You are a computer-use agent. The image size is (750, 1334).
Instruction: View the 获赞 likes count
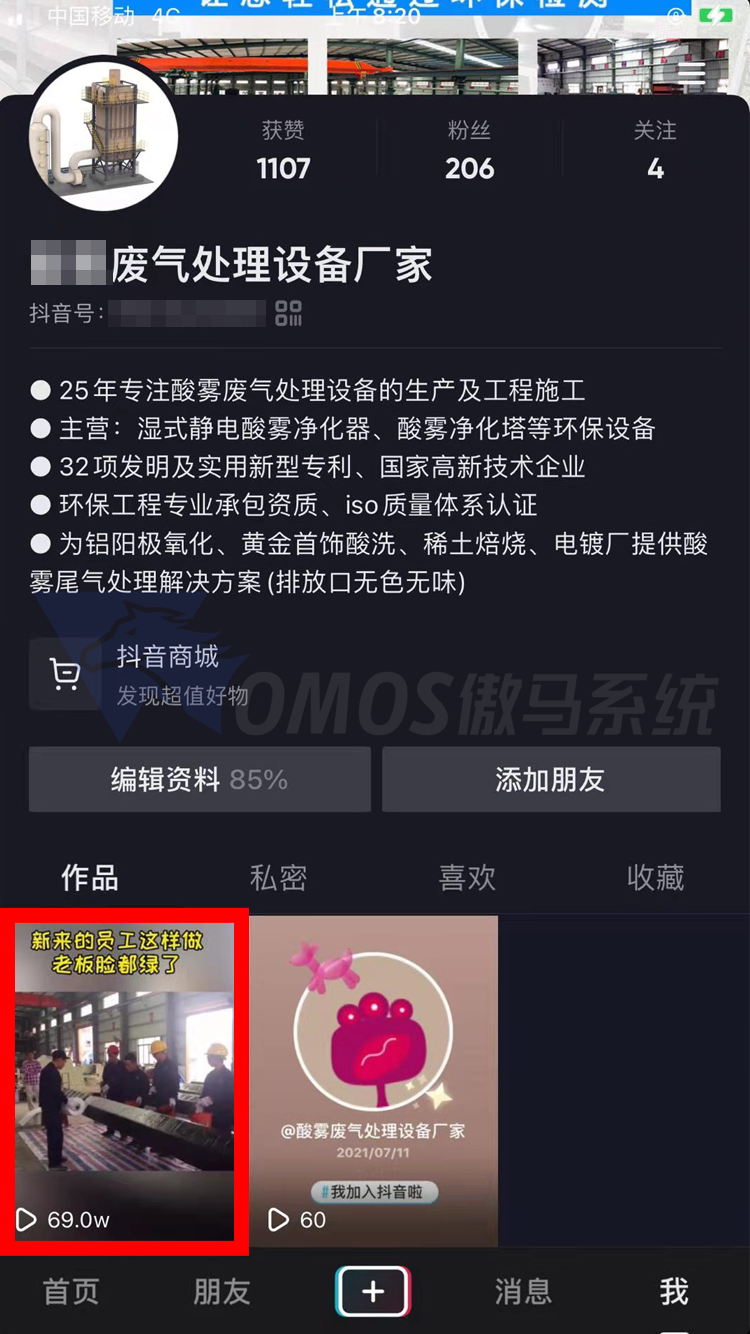(x=283, y=151)
